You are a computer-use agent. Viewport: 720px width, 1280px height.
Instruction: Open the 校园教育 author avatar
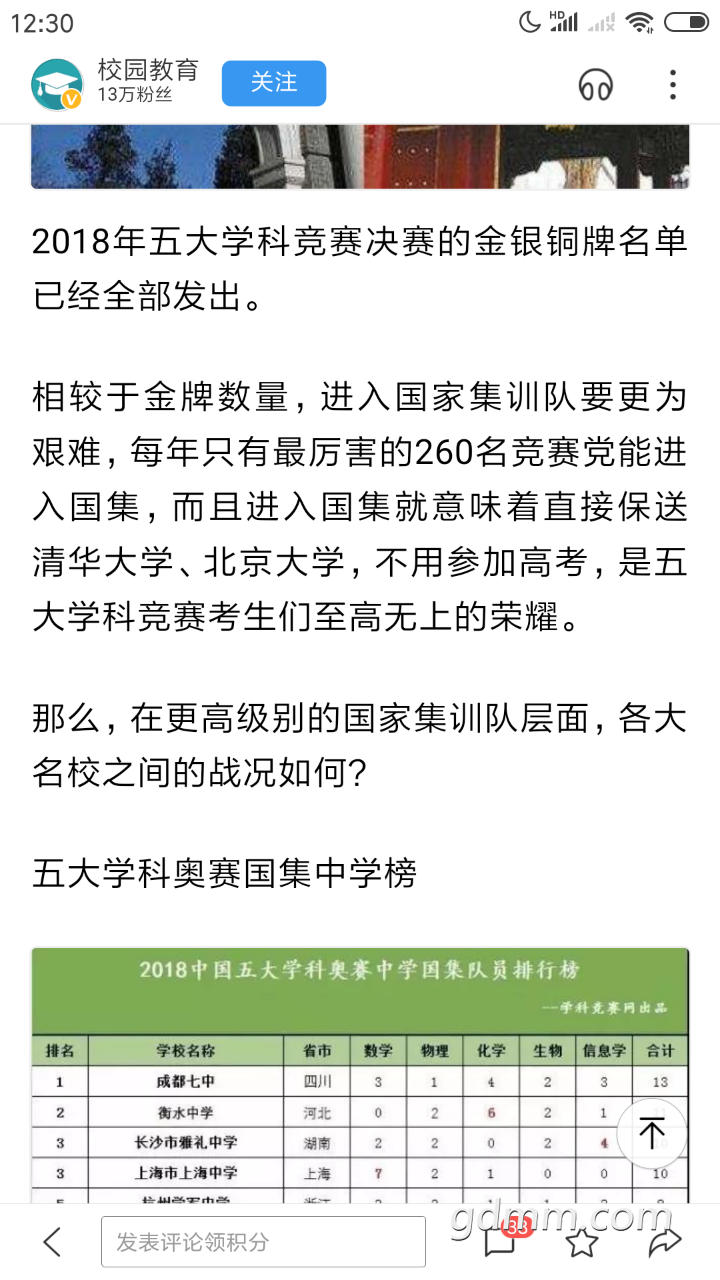(57, 84)
